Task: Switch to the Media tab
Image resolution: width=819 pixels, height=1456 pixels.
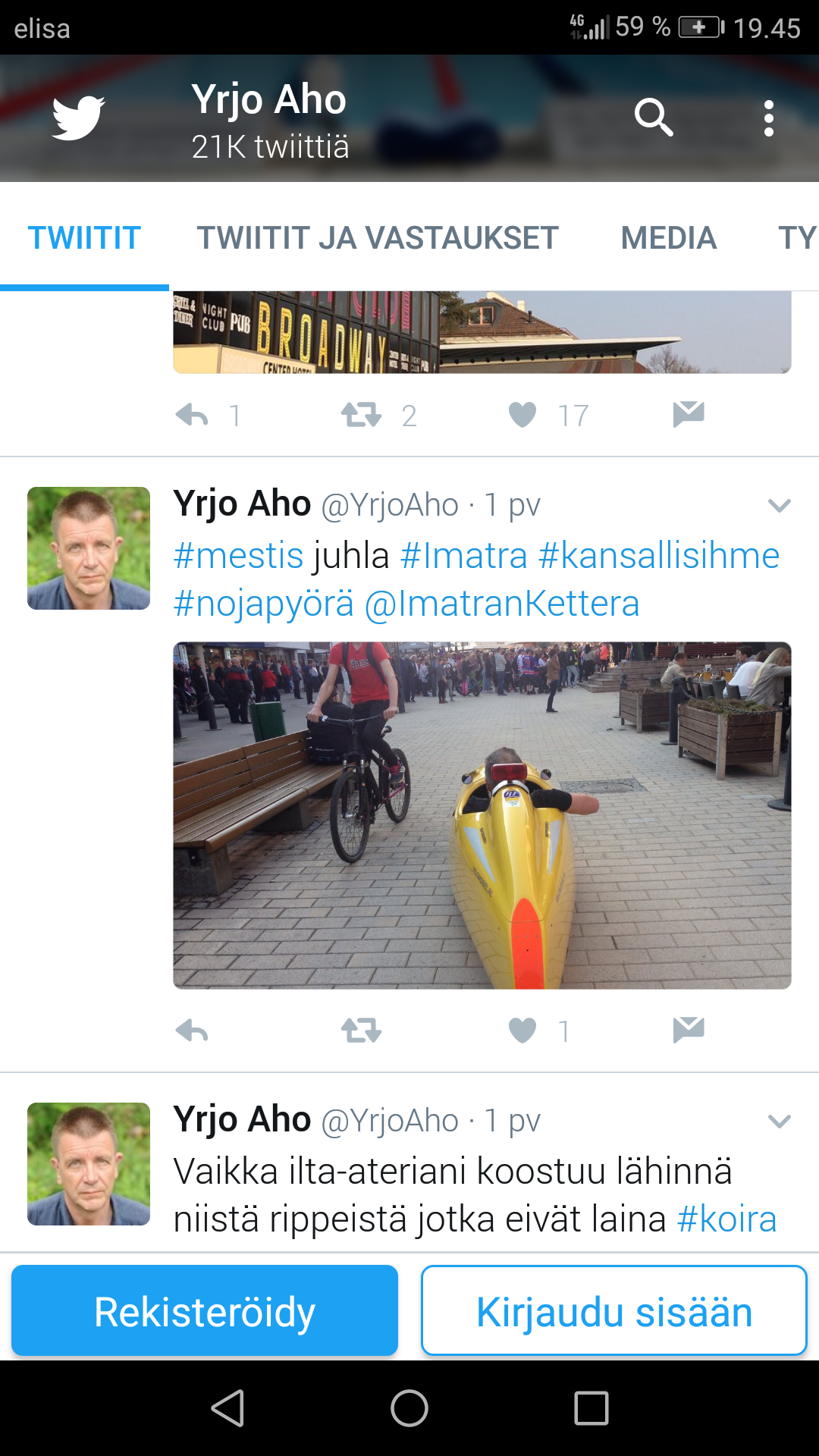Action: [668, 238]
